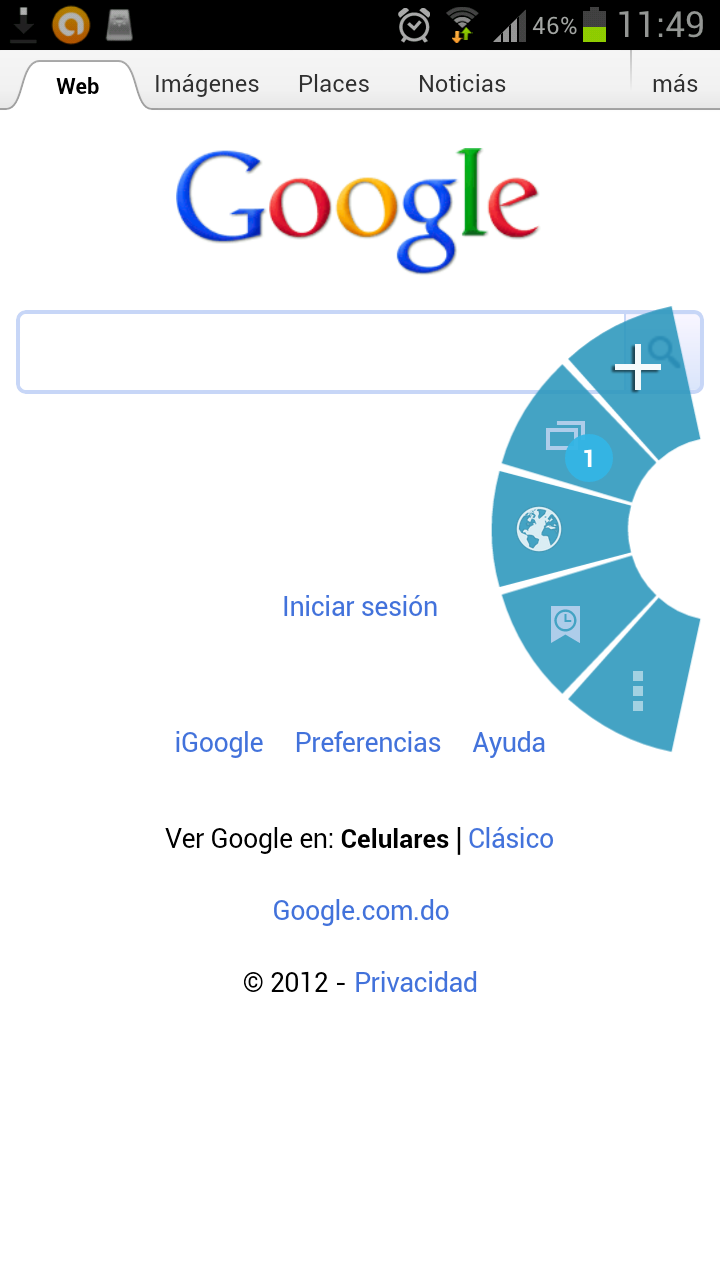Tap the globe icon in the pie menu
This screenshot has width=720, height=1280.
[x=539, y=529]
